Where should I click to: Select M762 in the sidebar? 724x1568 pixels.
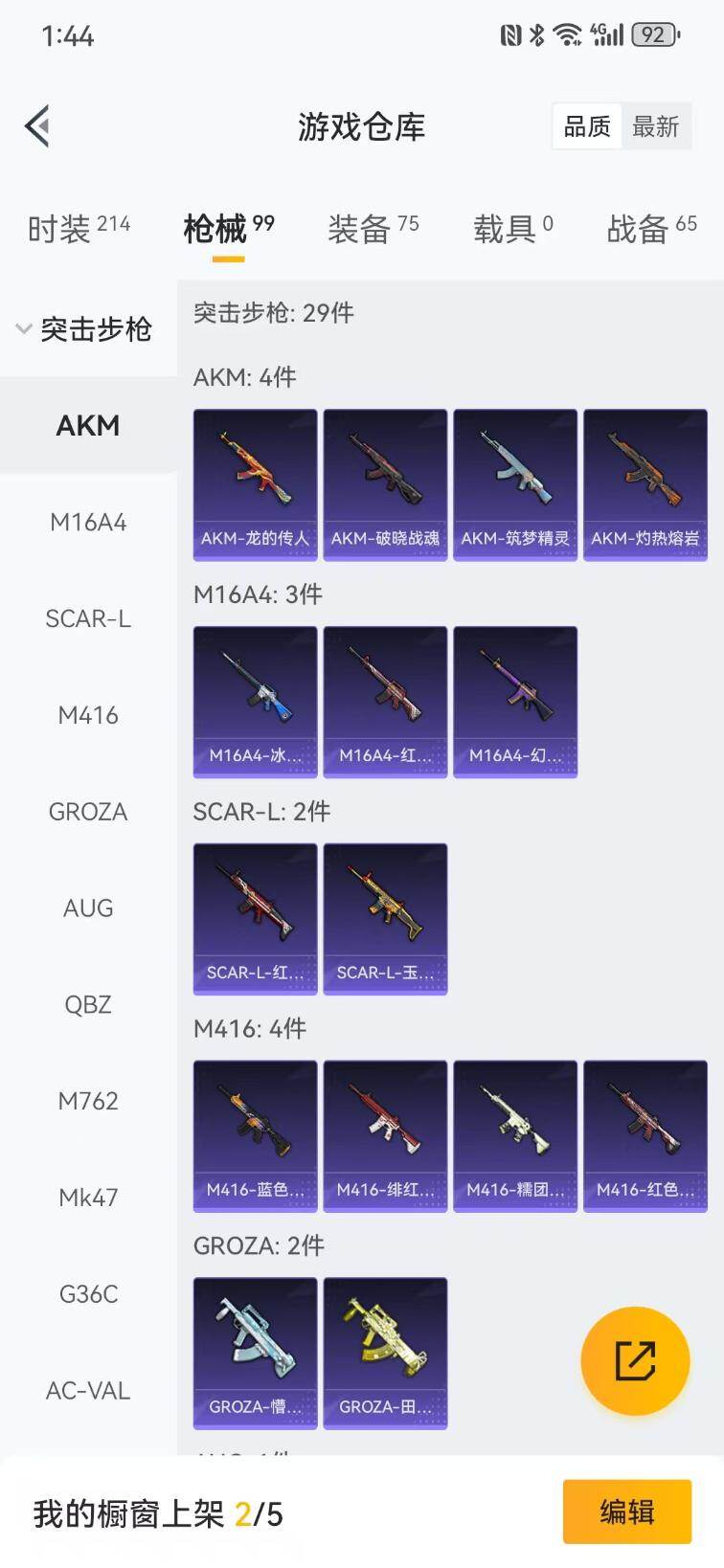(88, 1101)
